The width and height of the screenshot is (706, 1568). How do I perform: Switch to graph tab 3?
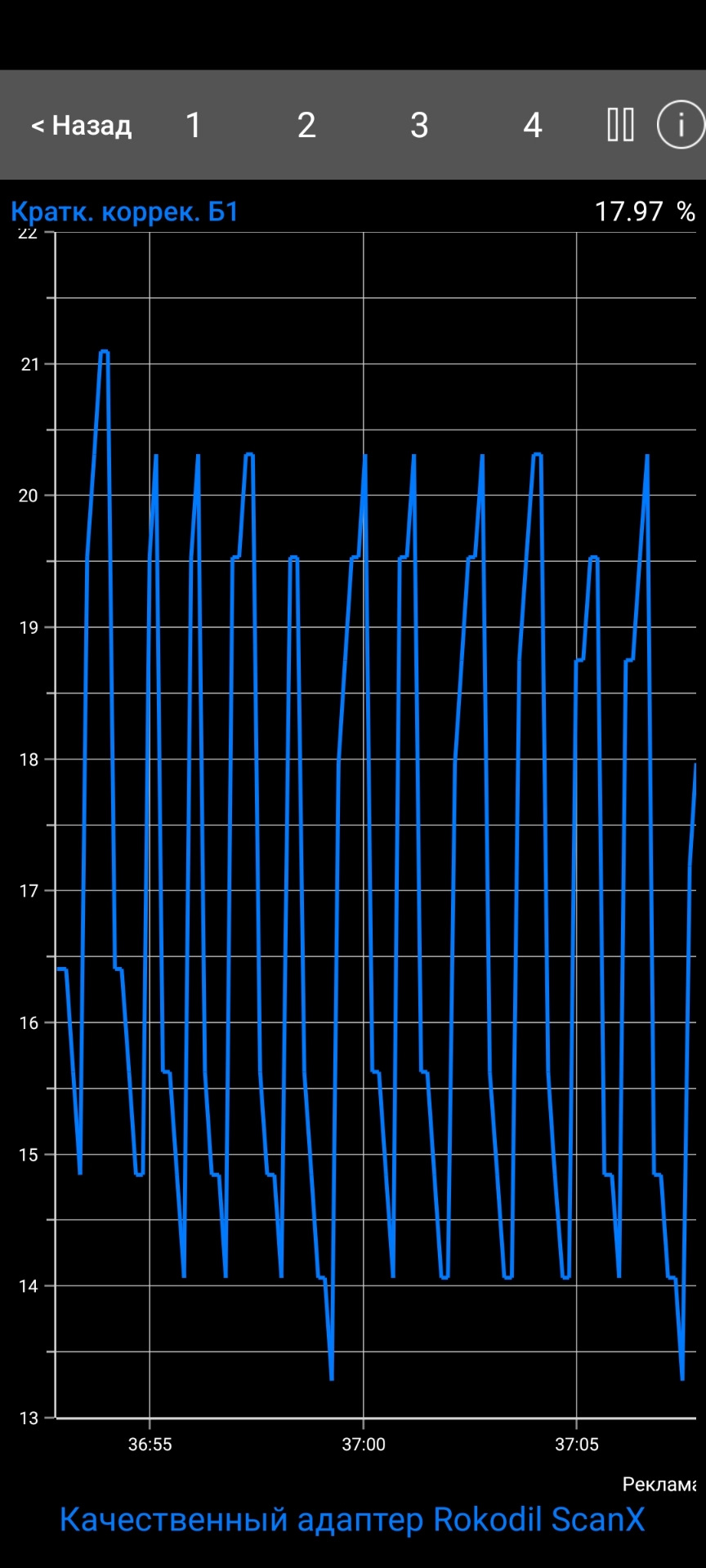(419, 126)
